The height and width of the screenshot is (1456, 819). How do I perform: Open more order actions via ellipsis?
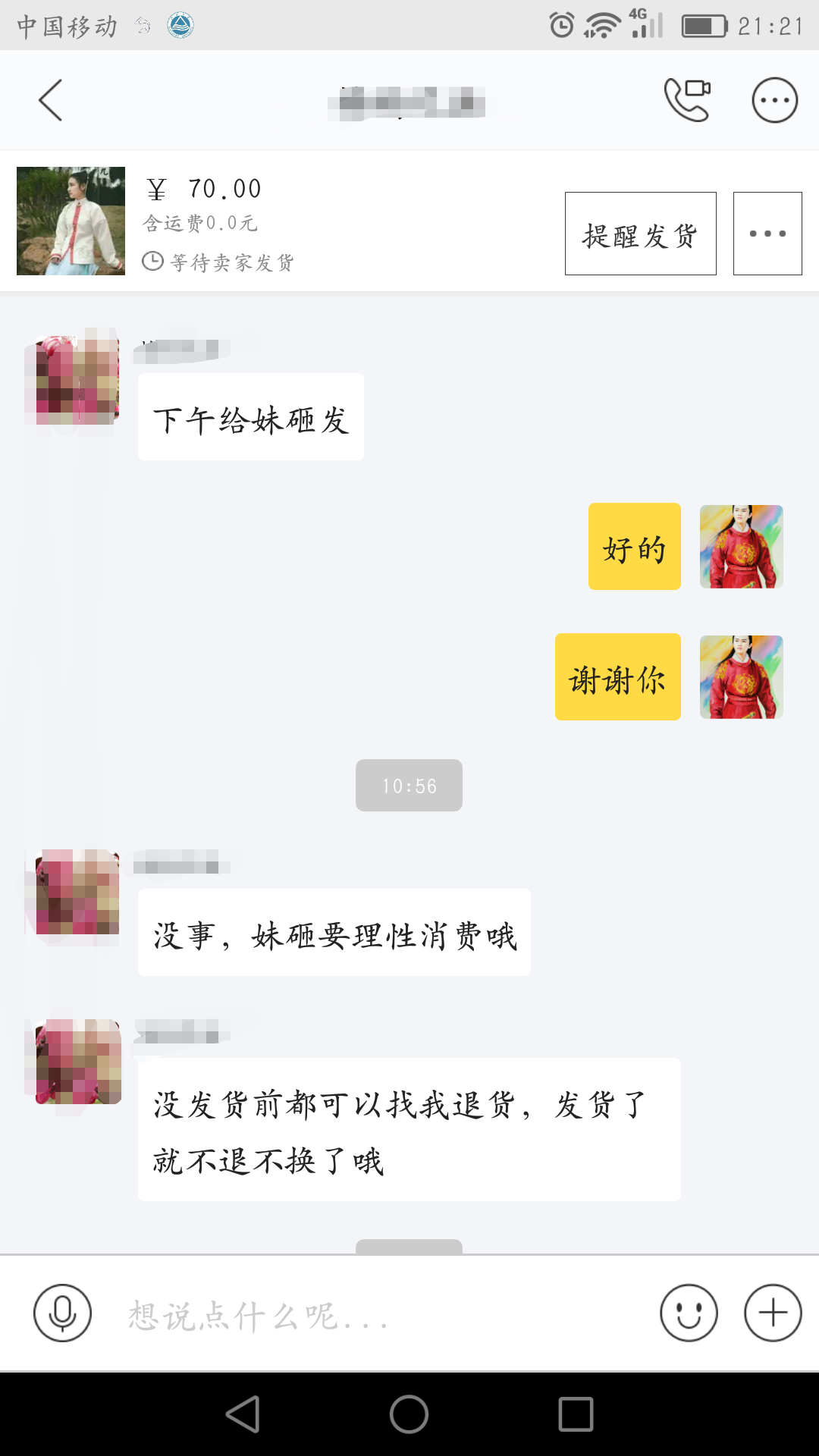767,233
